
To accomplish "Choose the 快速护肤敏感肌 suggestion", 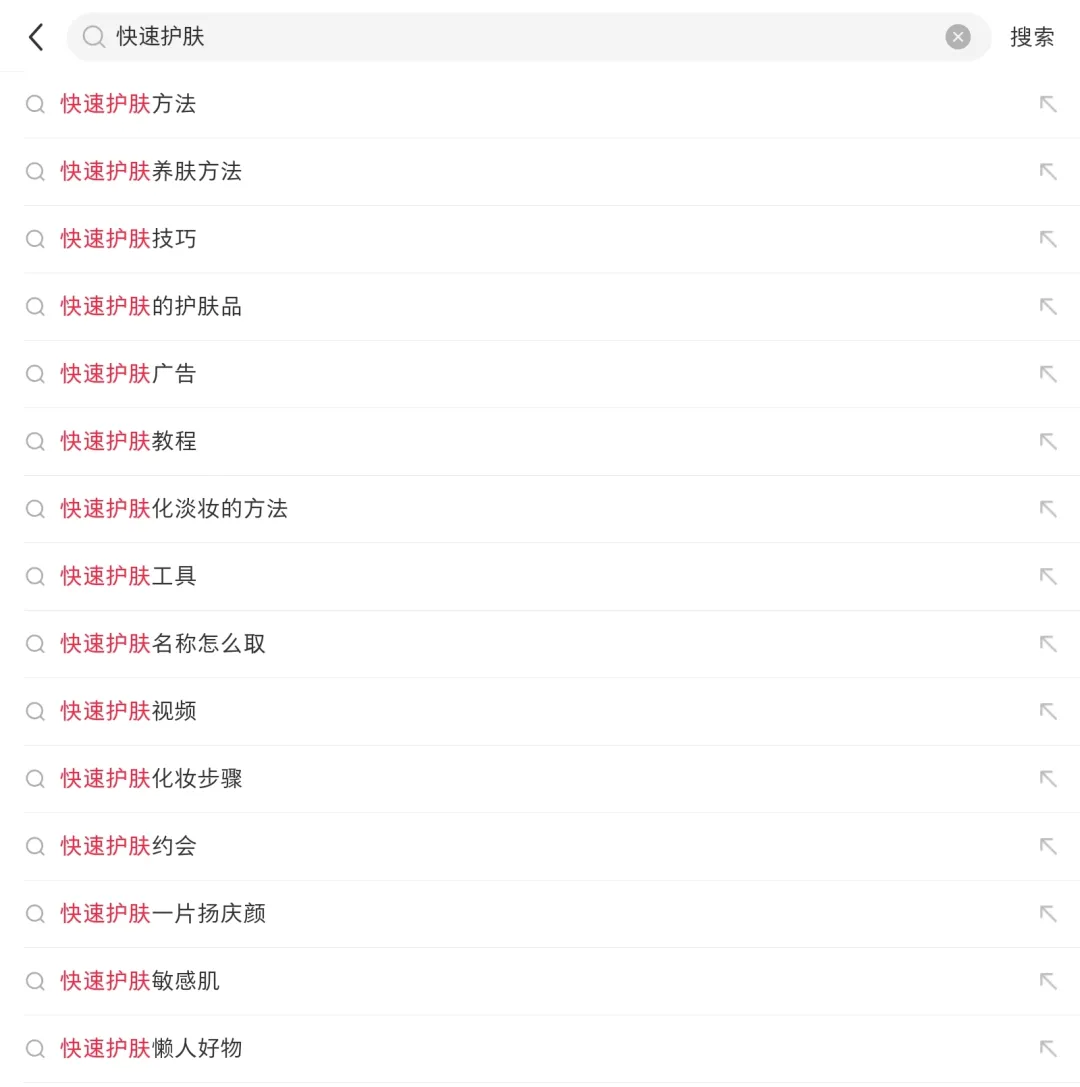I will click(140, 981).
